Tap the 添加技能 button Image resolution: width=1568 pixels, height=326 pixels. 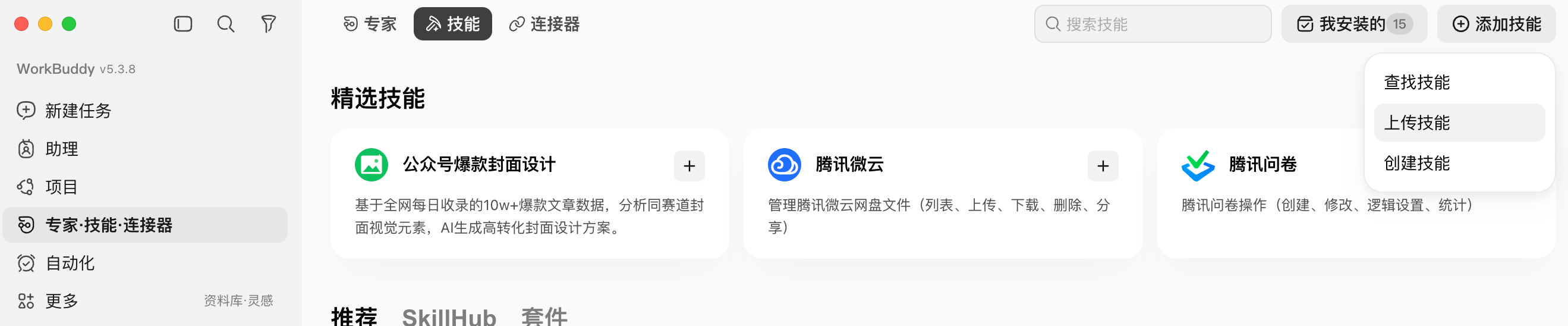coord(1496,24)
